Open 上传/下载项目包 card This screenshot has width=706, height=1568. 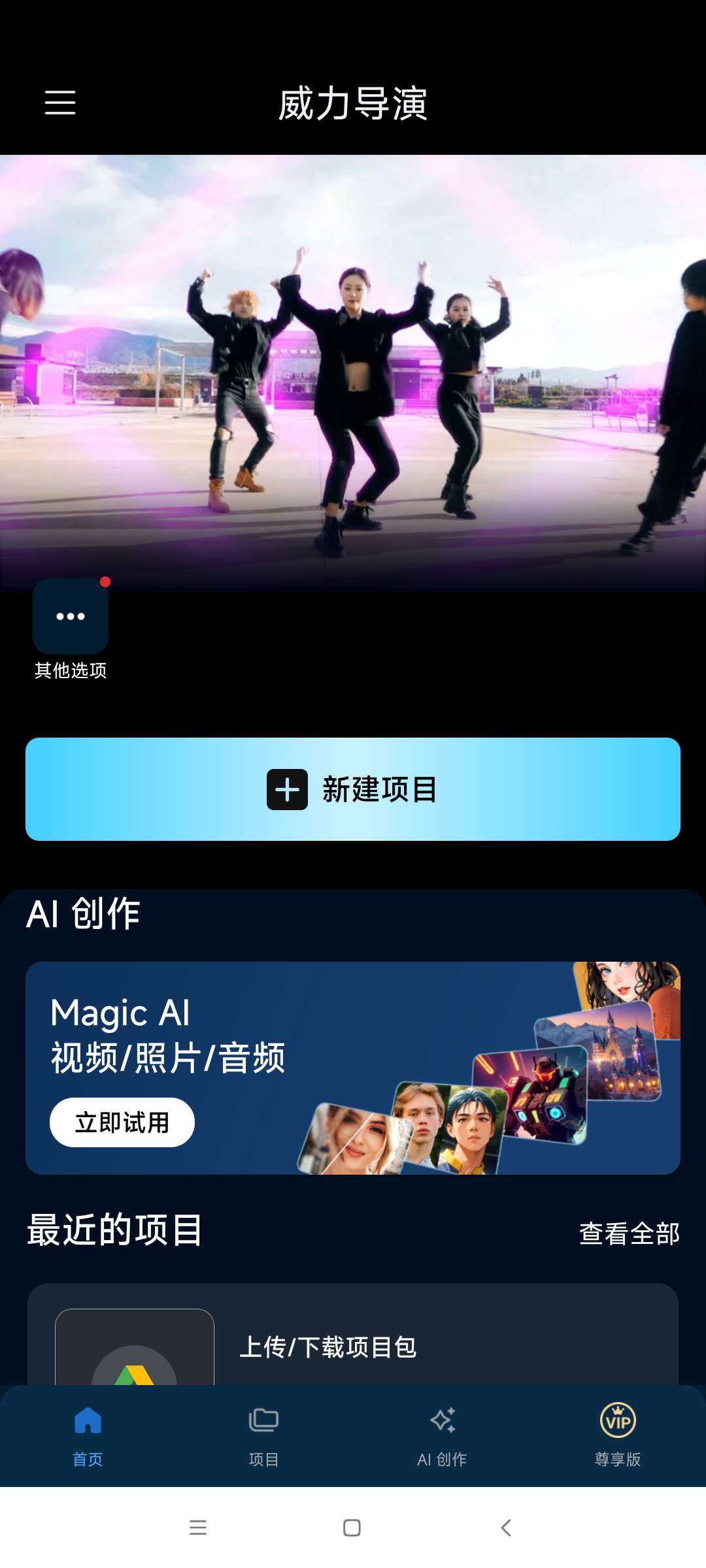353,1339
